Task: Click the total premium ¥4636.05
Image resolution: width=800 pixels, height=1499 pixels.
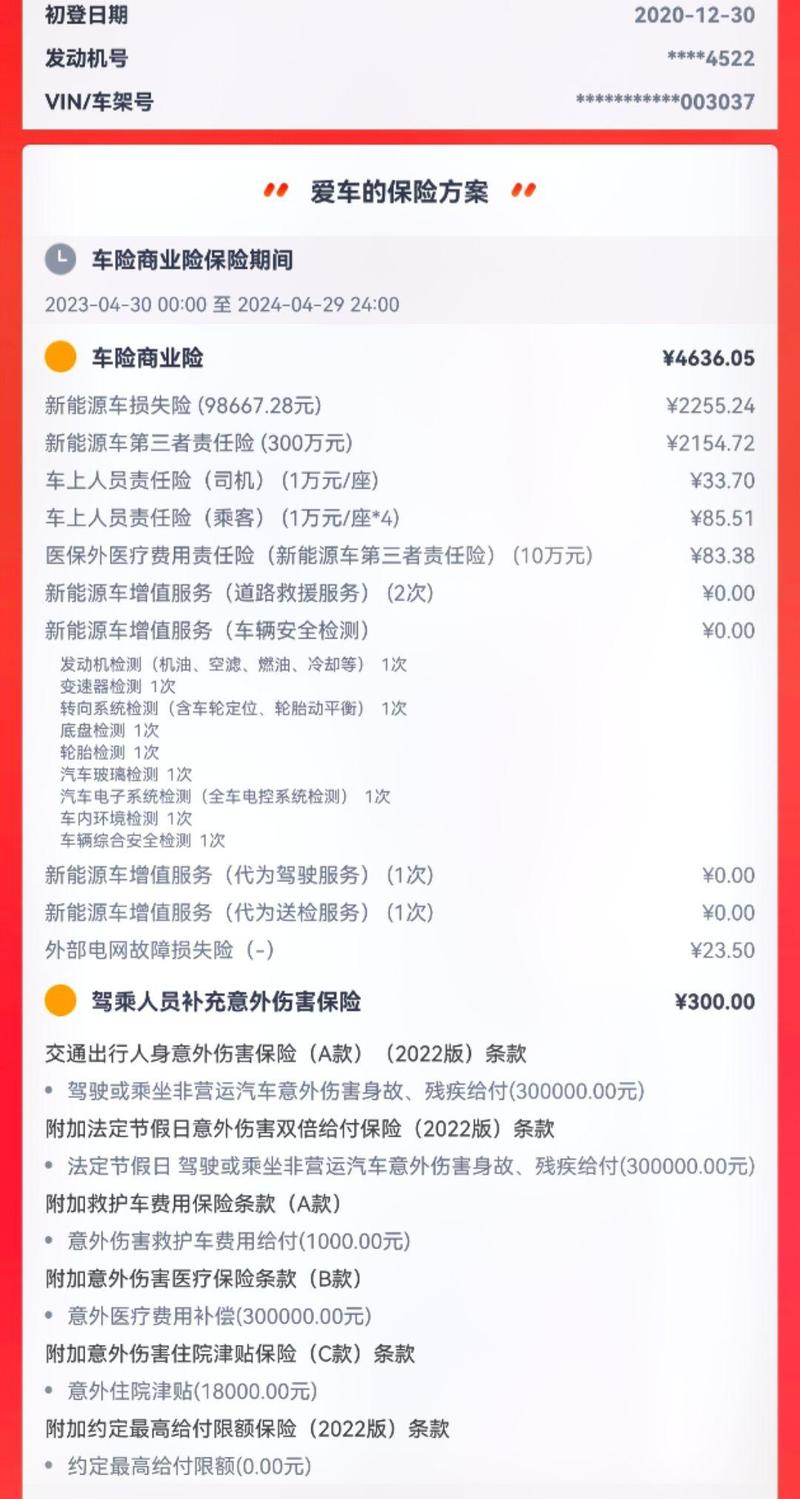Action: 712,356
